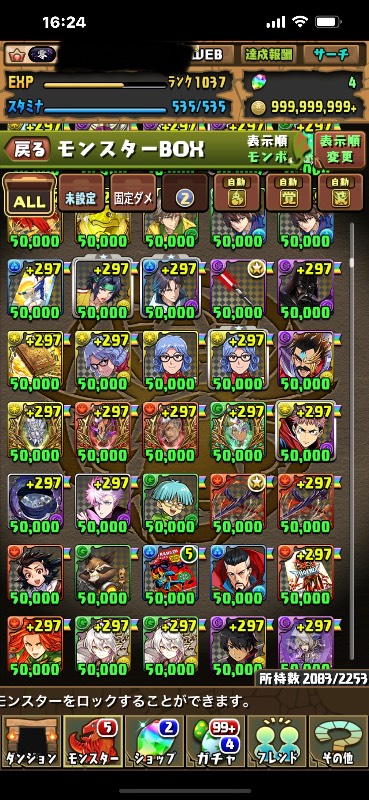Open the WEB button
The image size is (369, 800).
click(213, 55)
